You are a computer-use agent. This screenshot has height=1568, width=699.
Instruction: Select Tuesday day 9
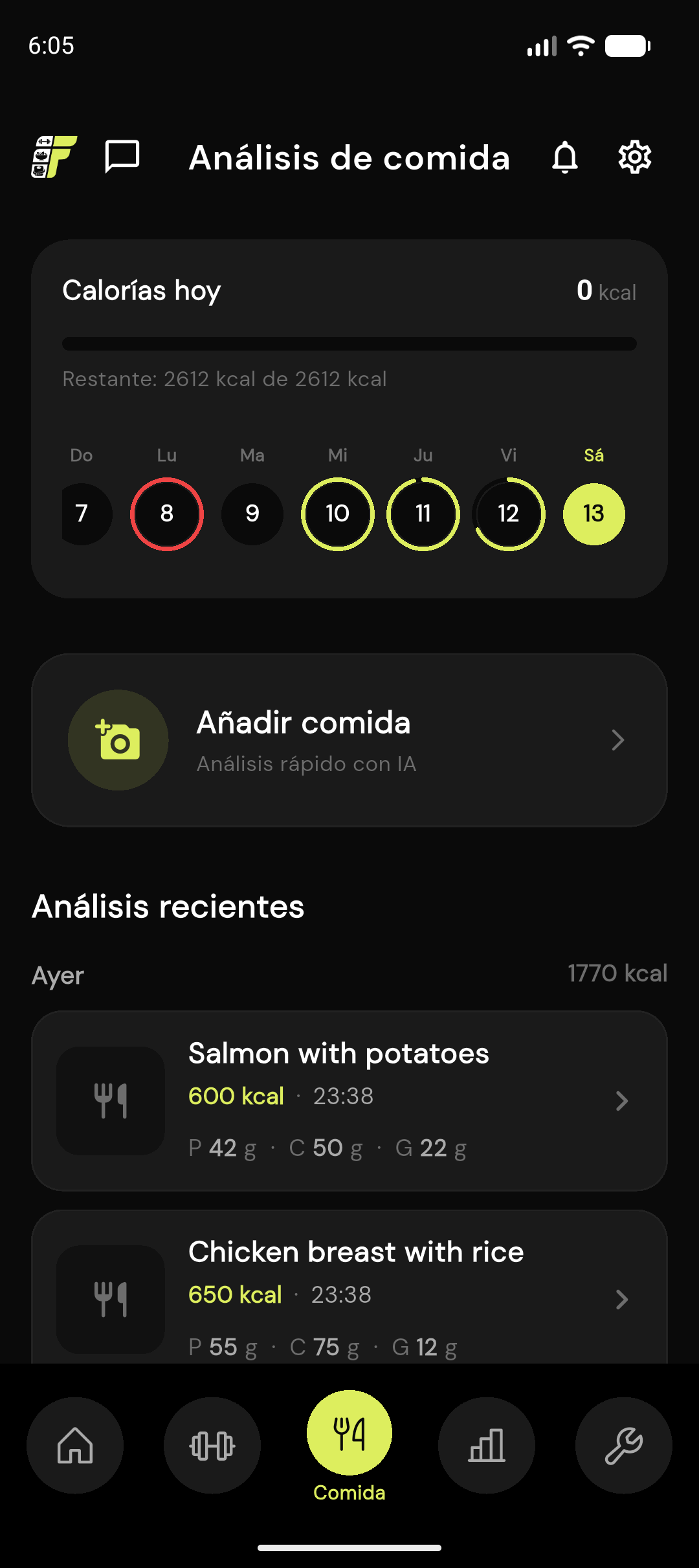pos(252,514)
